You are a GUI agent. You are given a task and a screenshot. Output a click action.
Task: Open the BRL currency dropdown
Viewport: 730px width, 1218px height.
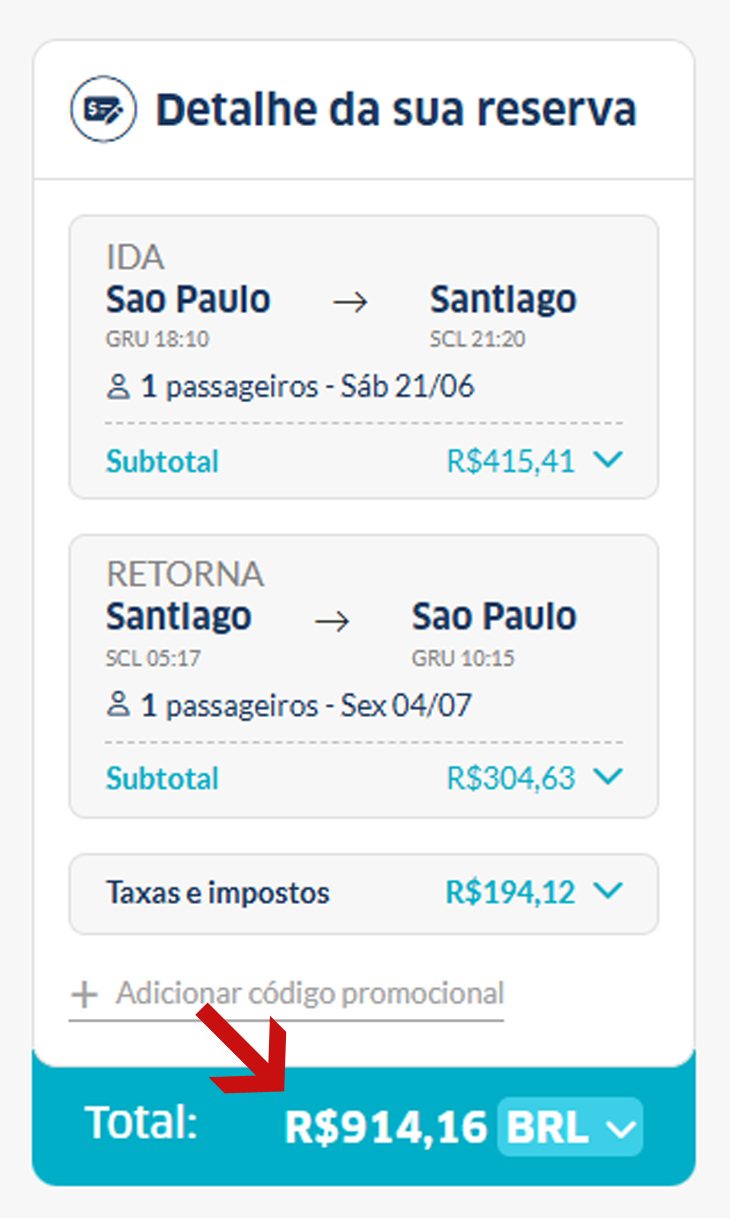(x=570, y=1127)
